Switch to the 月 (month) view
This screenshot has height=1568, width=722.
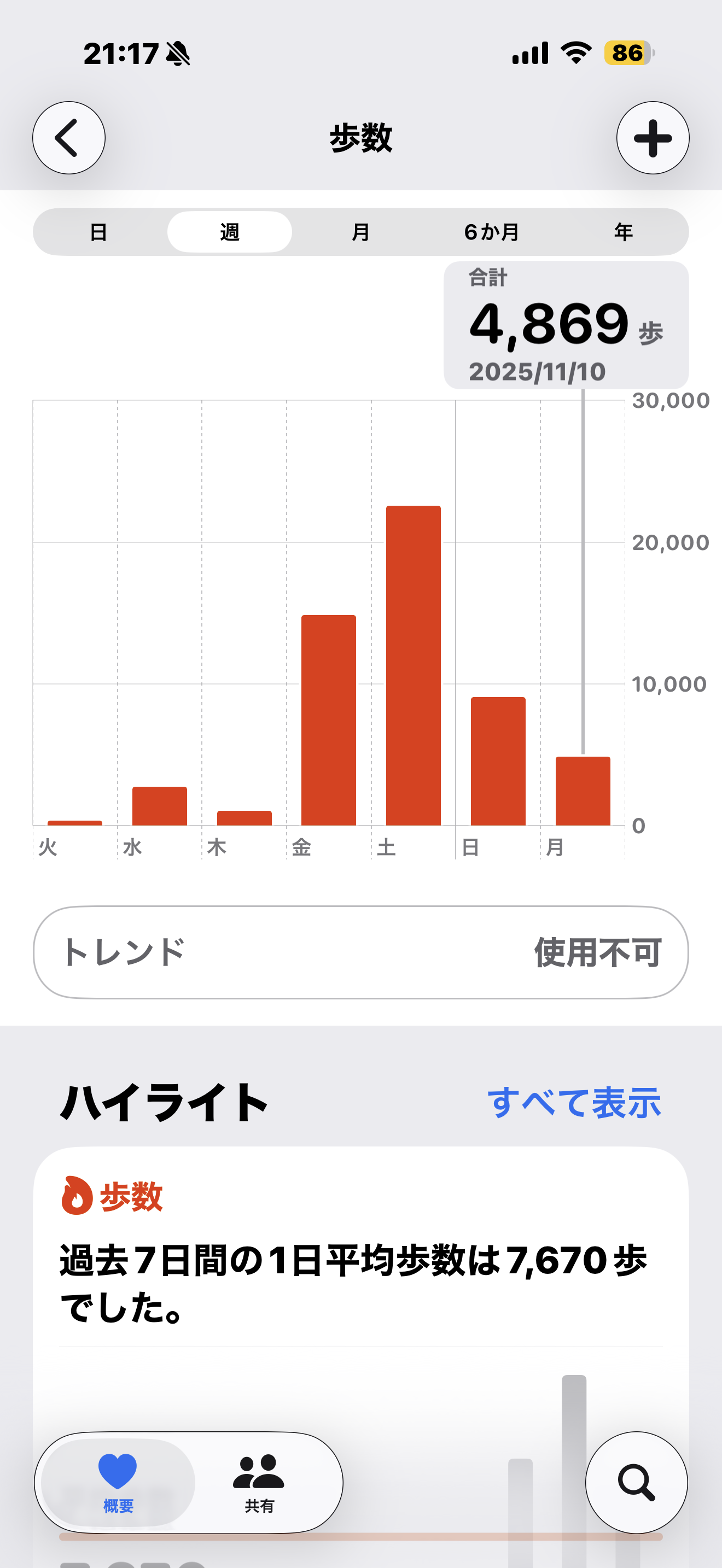[x=360, y=232]
